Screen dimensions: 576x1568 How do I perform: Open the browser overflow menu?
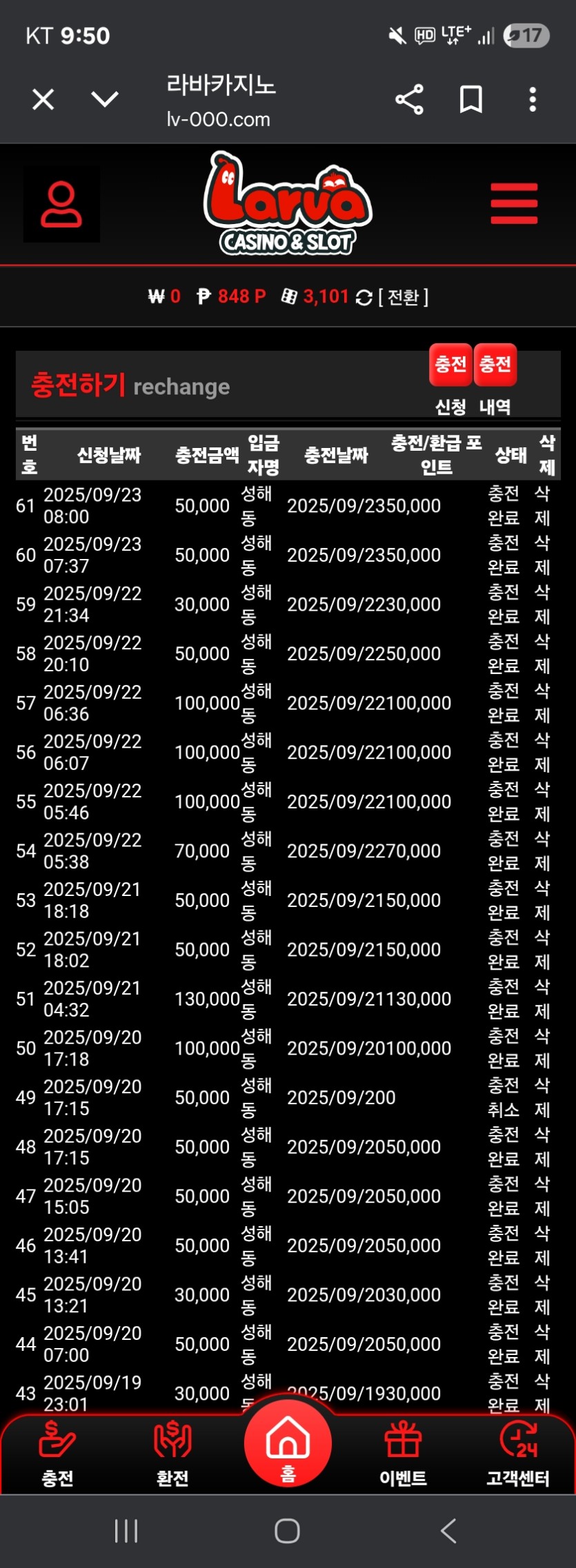point(533,100)
